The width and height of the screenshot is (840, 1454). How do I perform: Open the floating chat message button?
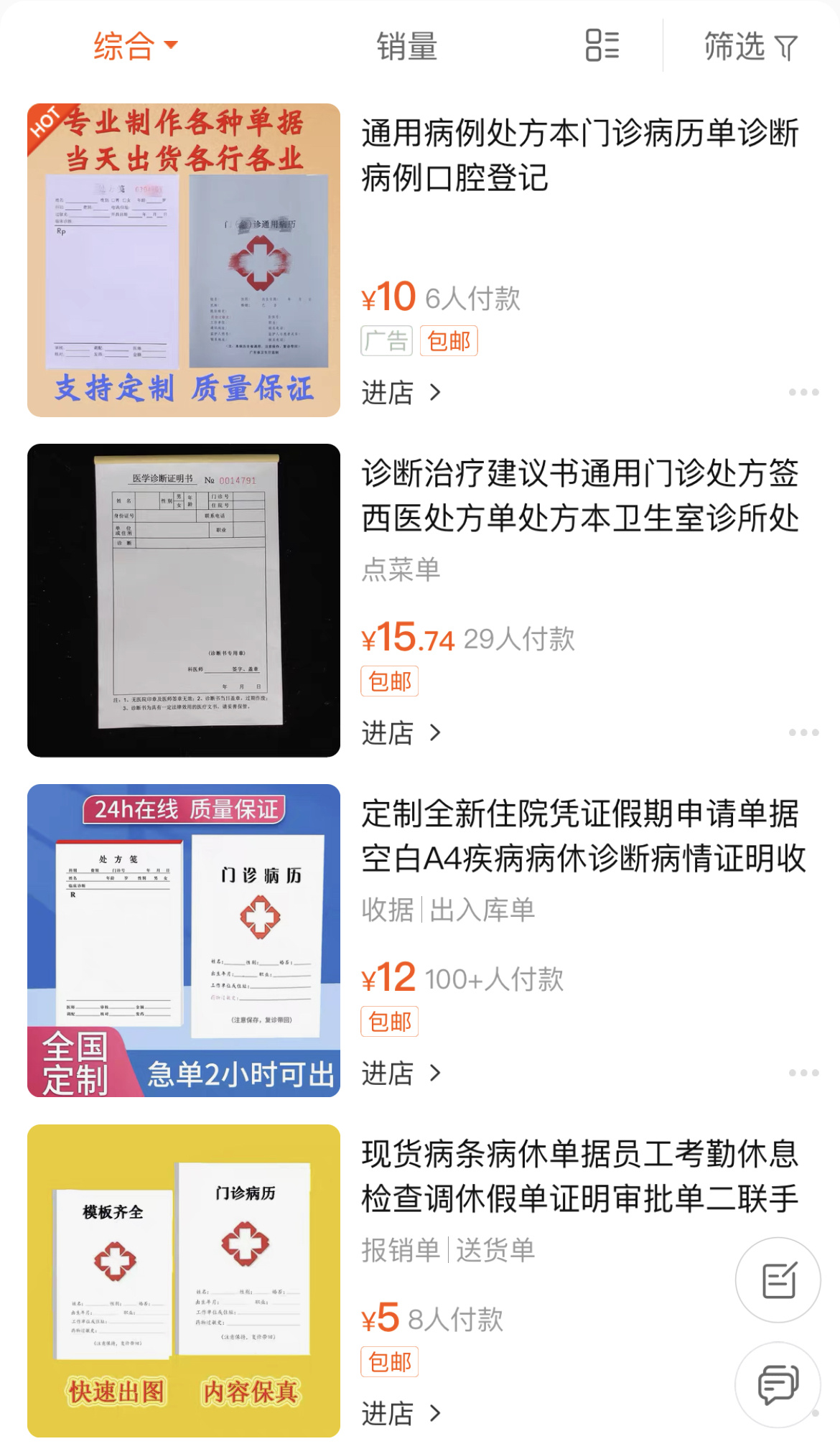[x=778, y=1384]
